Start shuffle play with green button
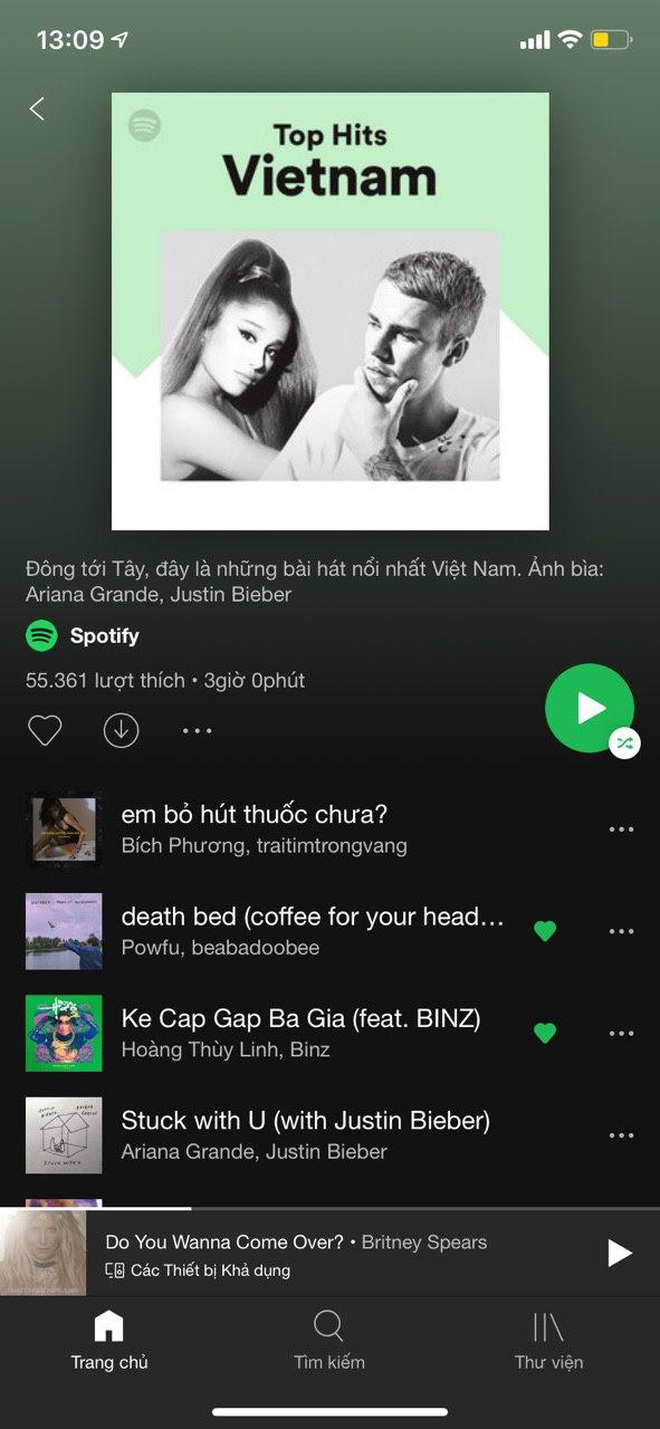This screenshot has height=1429, width=660. point(590,708)
